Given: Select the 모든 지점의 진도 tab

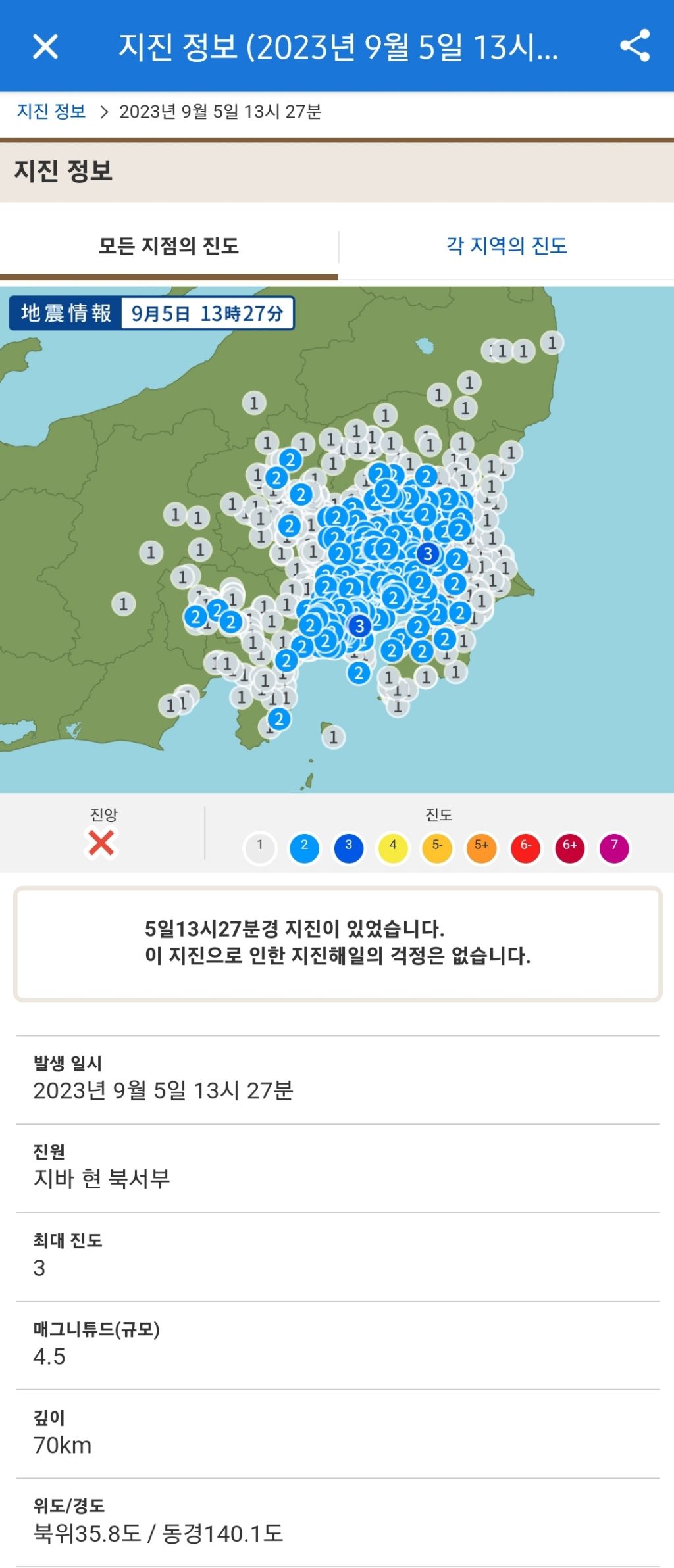Looking at the screenshot, I should coord(168,246).
